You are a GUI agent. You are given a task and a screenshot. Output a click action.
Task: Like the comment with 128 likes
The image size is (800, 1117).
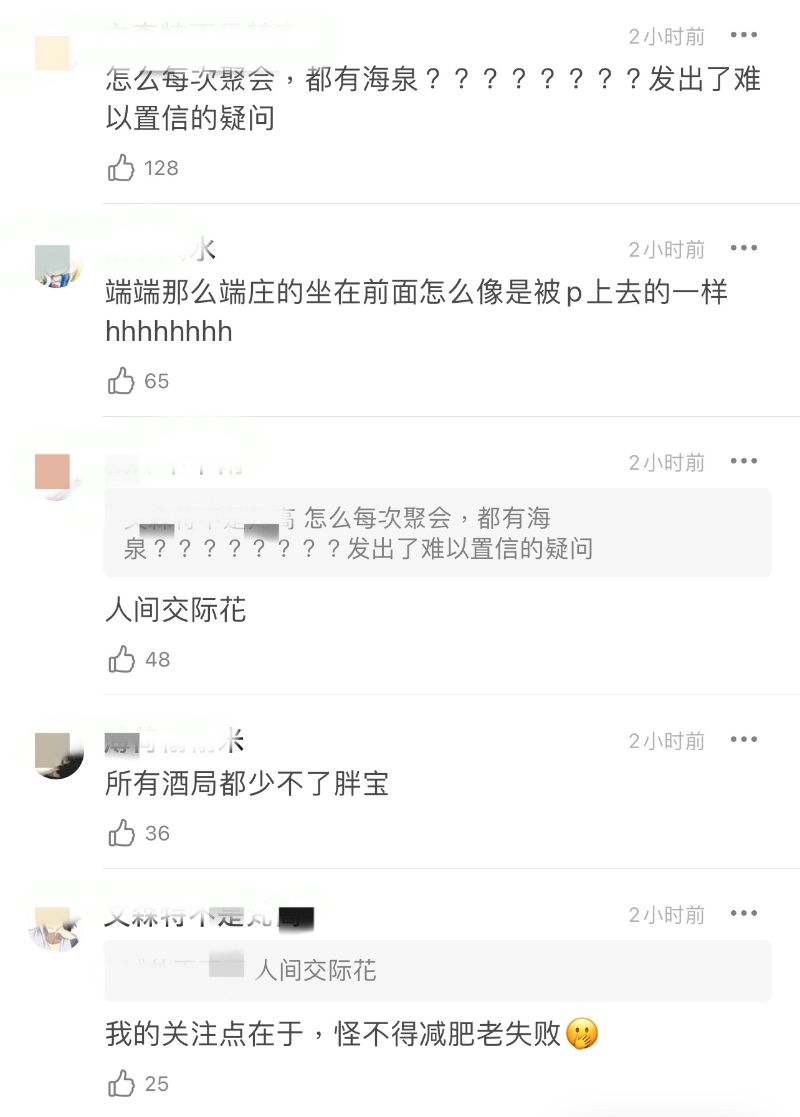click(121, 168)
